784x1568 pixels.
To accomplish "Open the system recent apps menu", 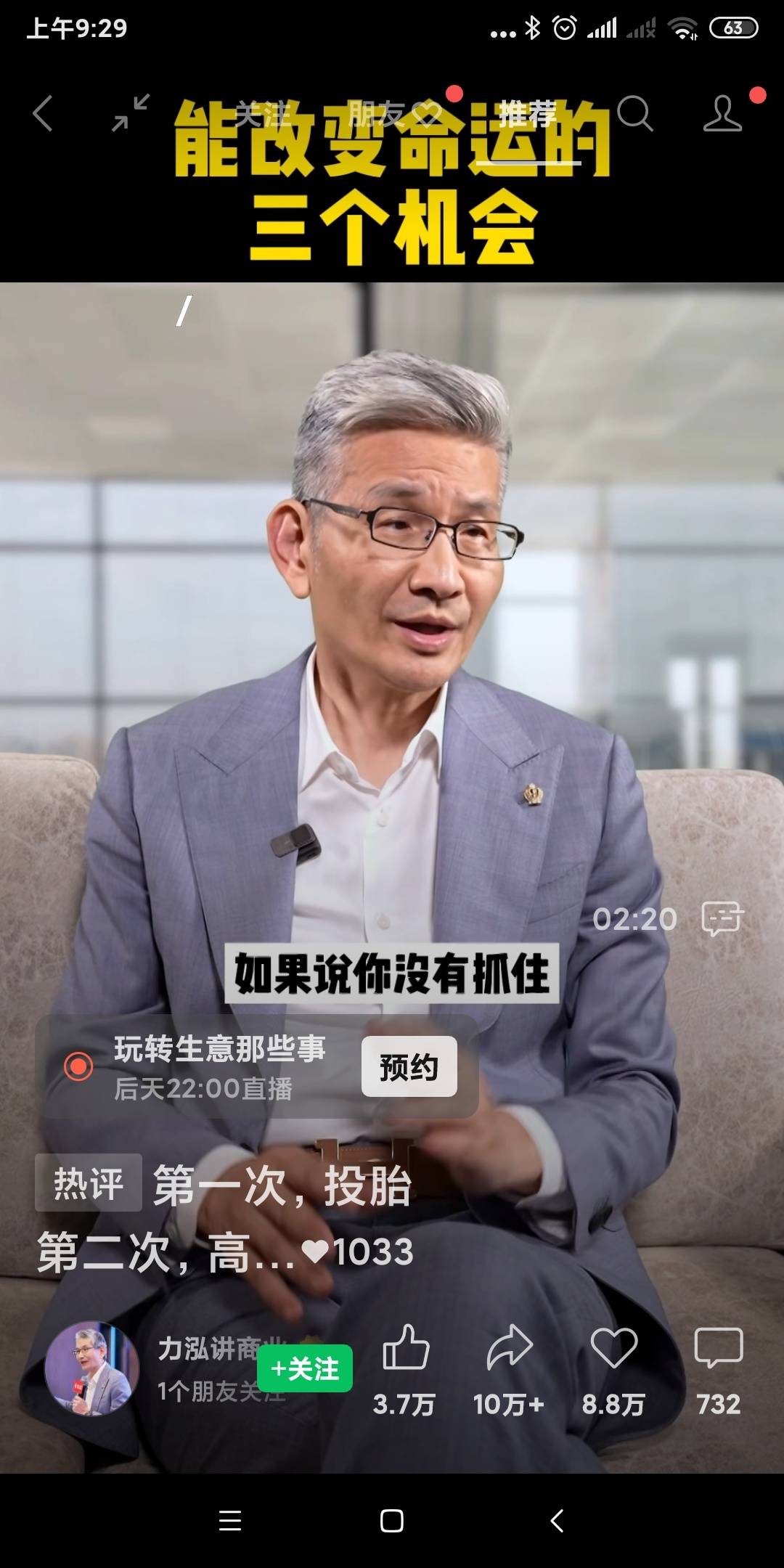I will 229,1521.
